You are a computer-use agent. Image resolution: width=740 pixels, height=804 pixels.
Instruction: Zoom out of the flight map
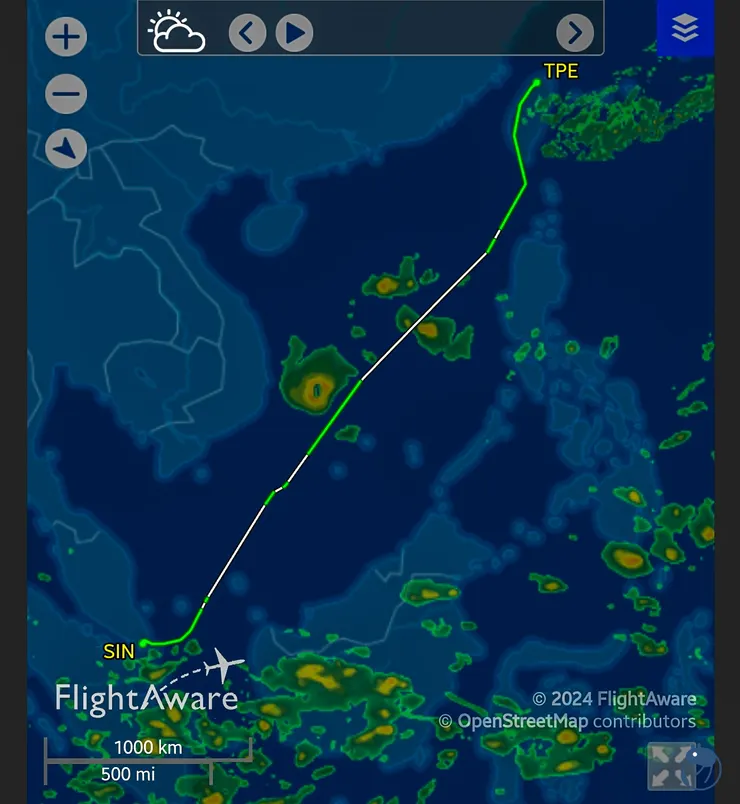click(x=67, y=95)
